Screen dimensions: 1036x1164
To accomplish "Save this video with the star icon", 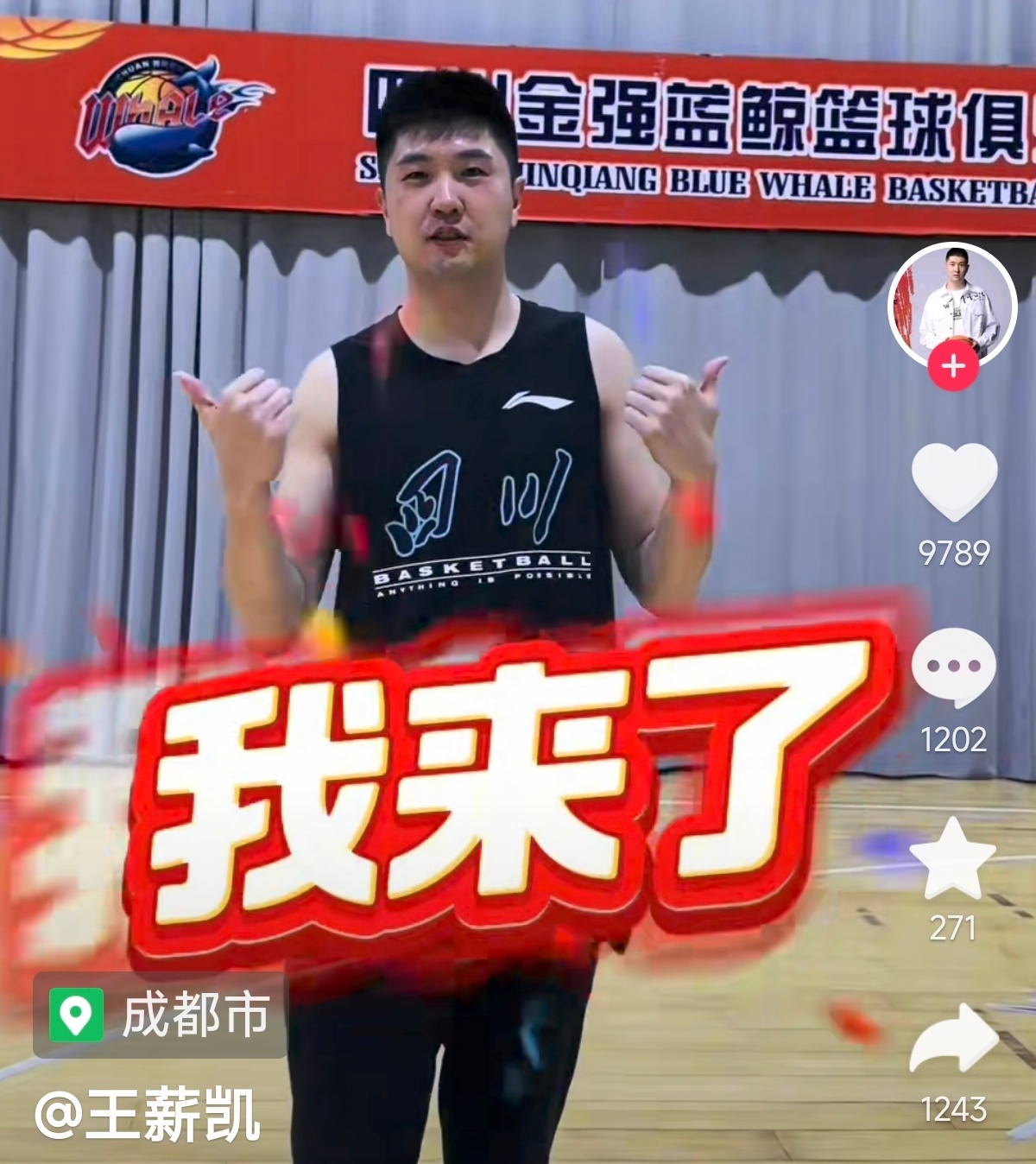I will tap(953, 858).
